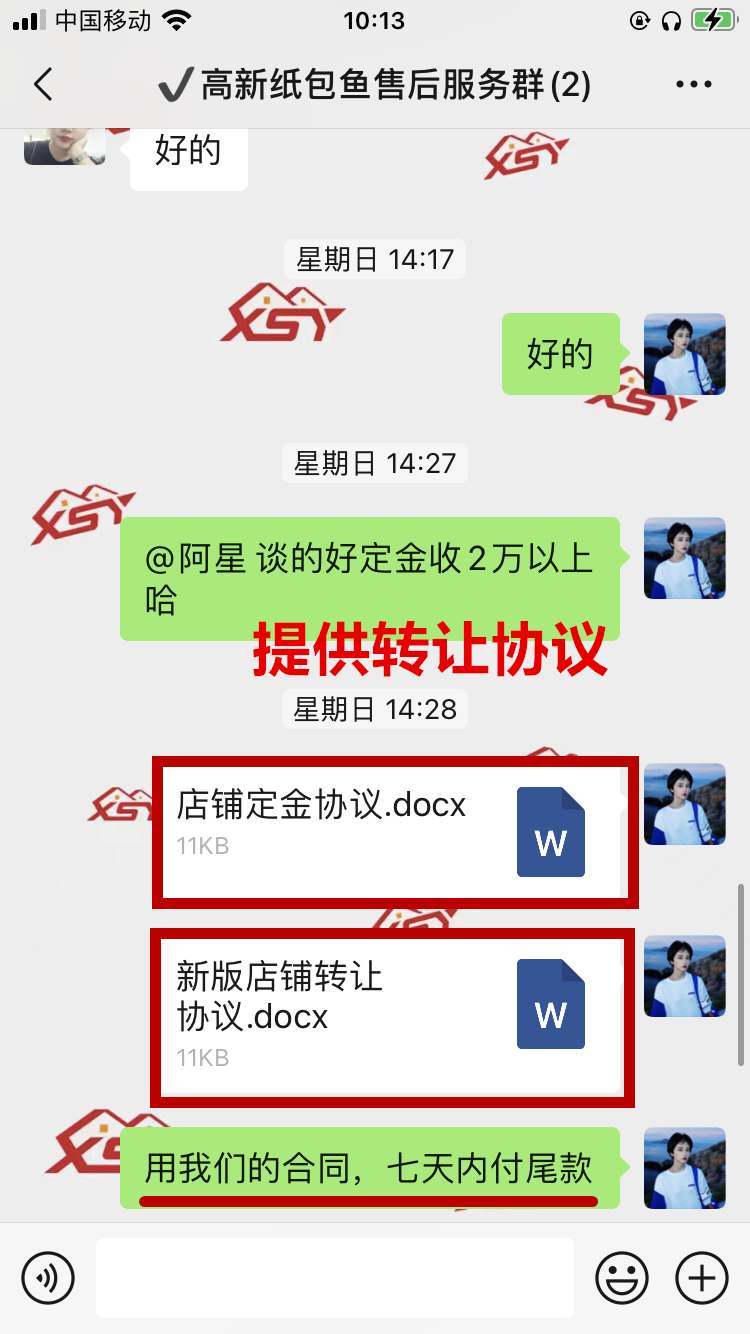Viewport: 750px width, 1334px height.
Task: Tap the message text field
Action: (x=334, y=1277)
